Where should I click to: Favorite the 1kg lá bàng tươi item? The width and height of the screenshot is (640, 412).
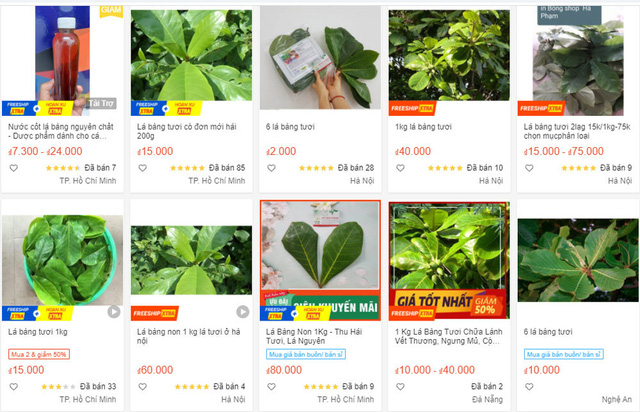click(400, 168)
